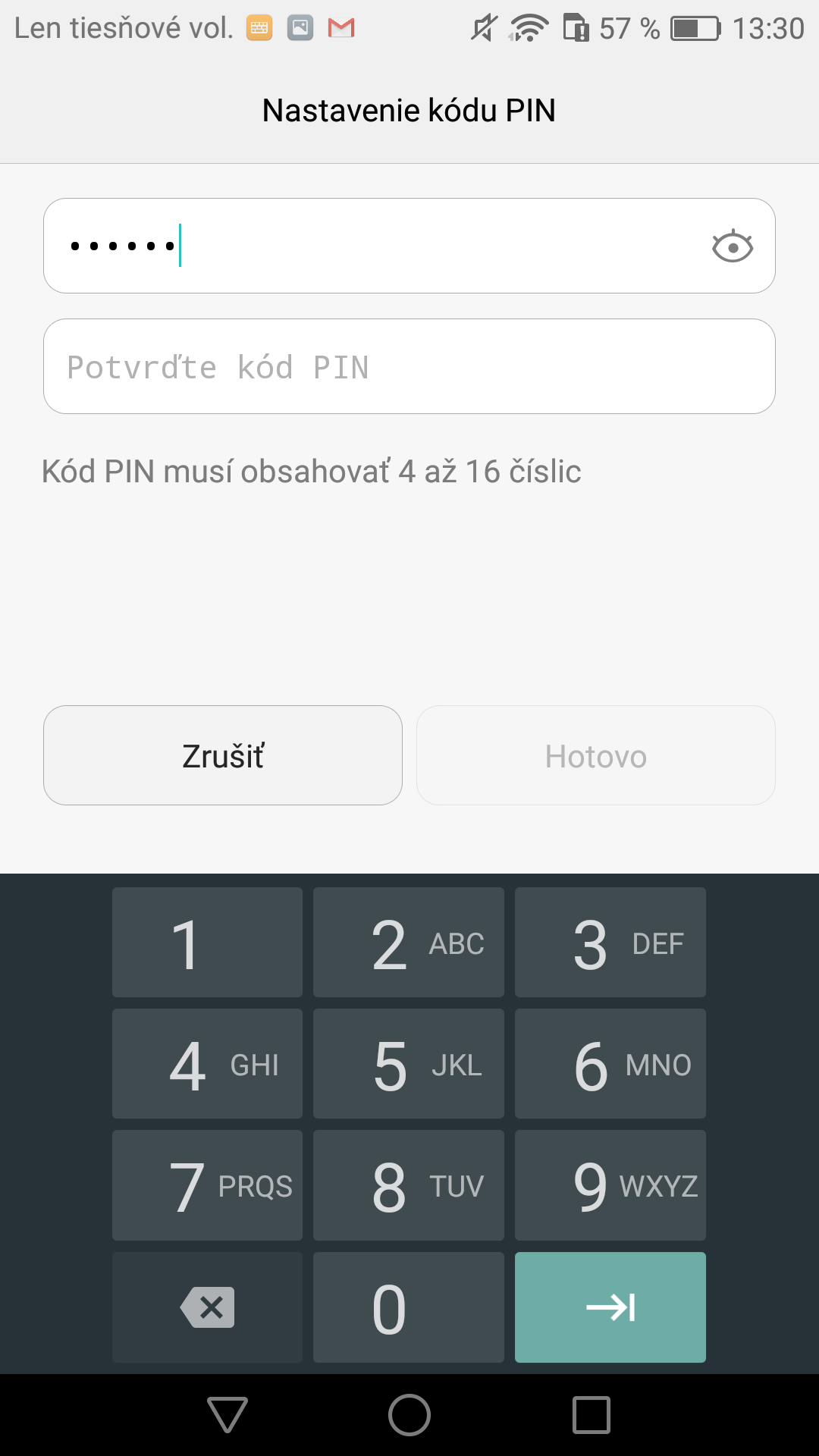Focus the 'Potvrďte kód PIN' field
Screen dimensions: 819x1456
coord(409,366)
